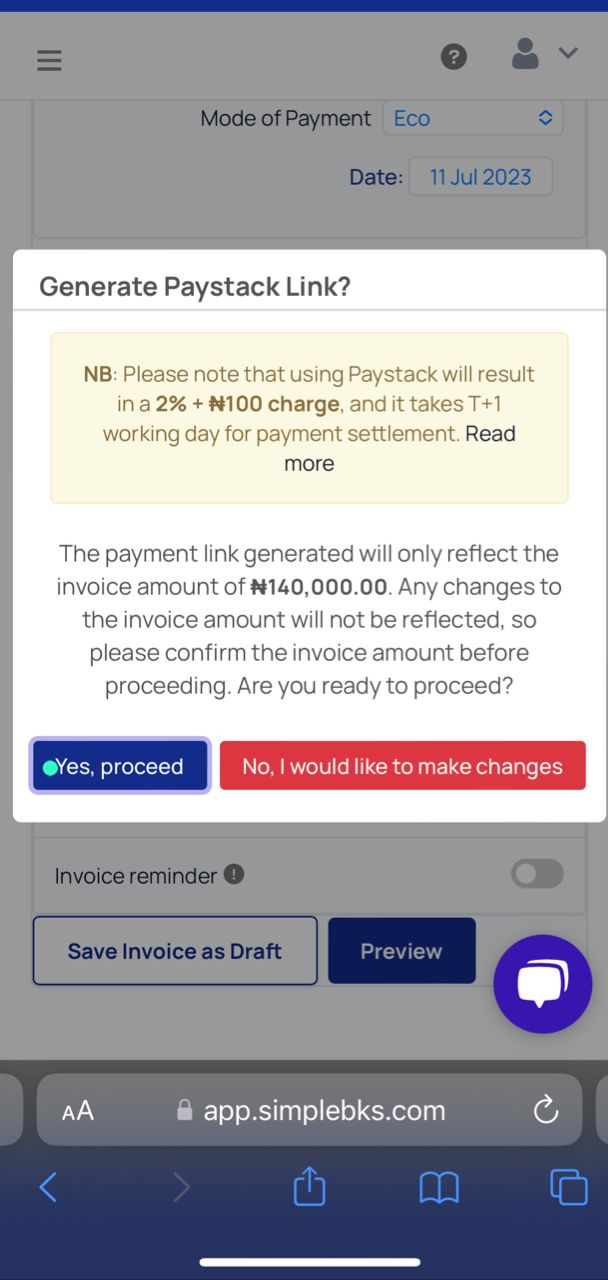608x1280 pixels.
Task: Open the live chat bubble
Action: click(543, 984)
